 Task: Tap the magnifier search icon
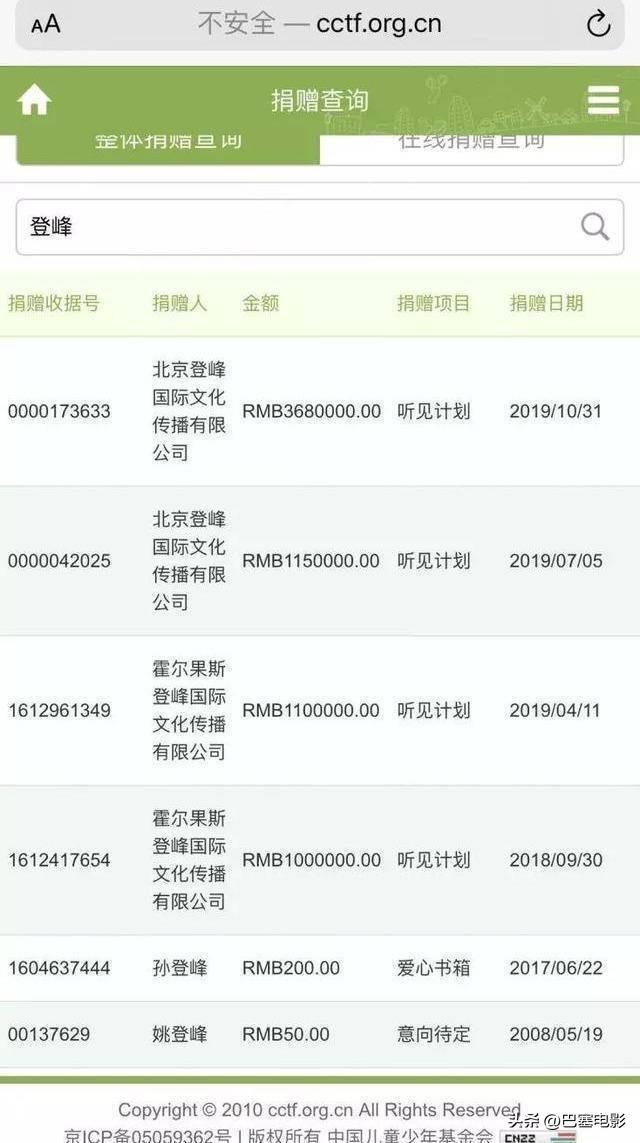coord(595,227)
